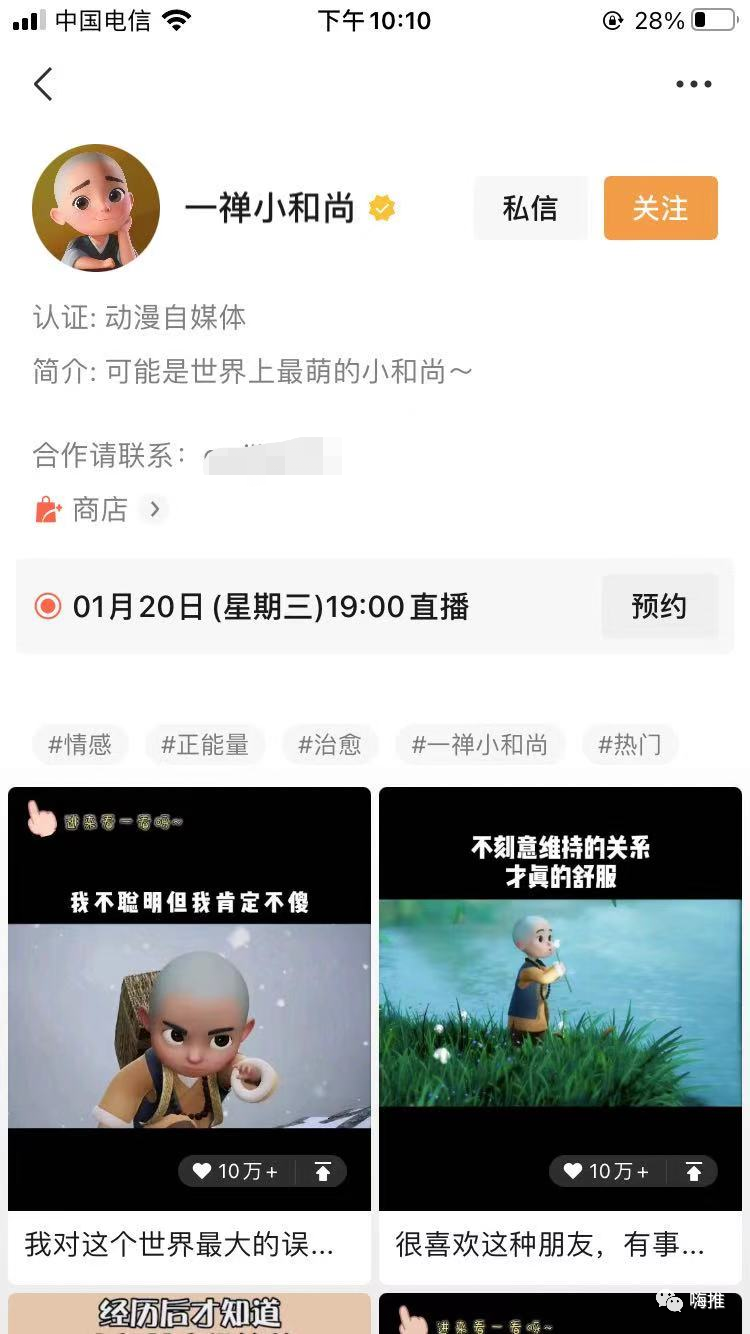The image size is (750, 1334).
Task: Follow 一禅小和尚 with the 关注 button
Action: [x=660, y=208]
